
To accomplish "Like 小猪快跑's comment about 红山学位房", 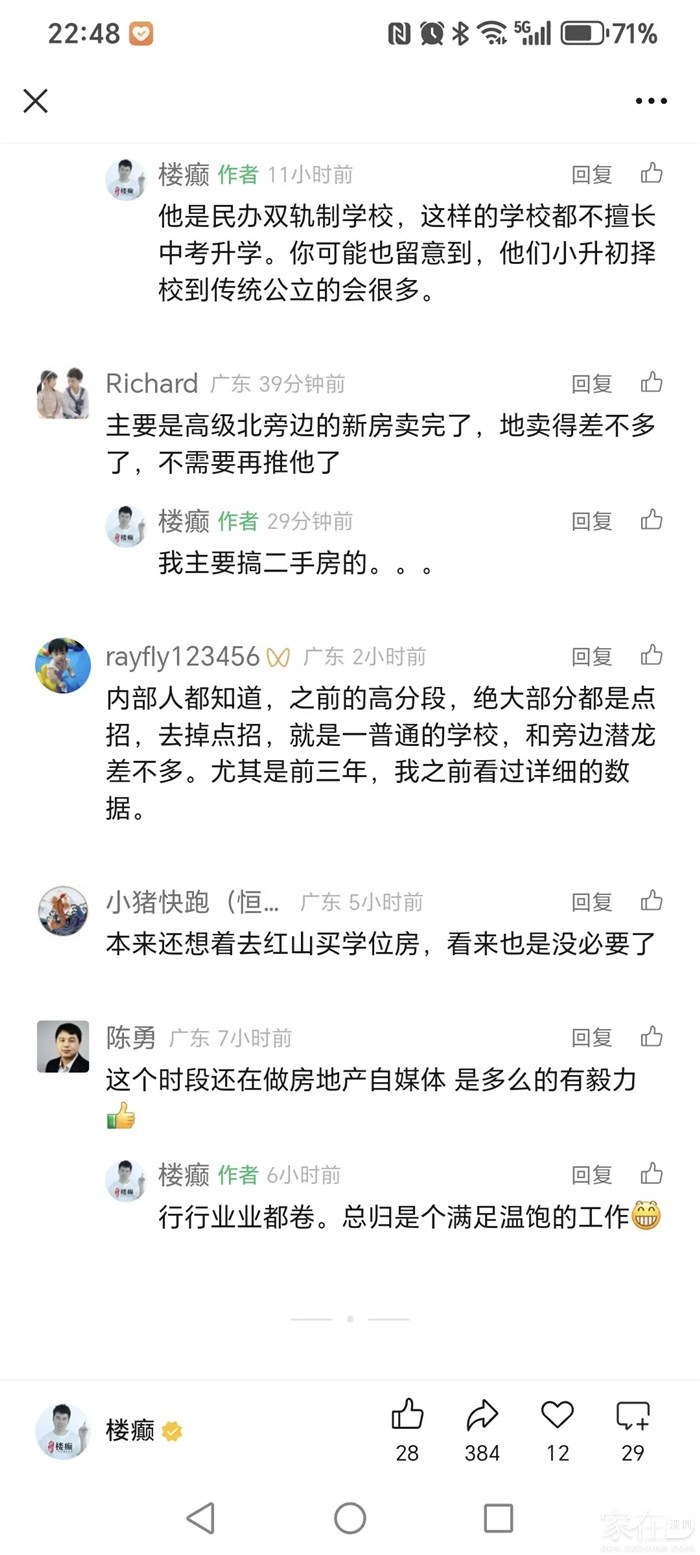I will 652,901.
